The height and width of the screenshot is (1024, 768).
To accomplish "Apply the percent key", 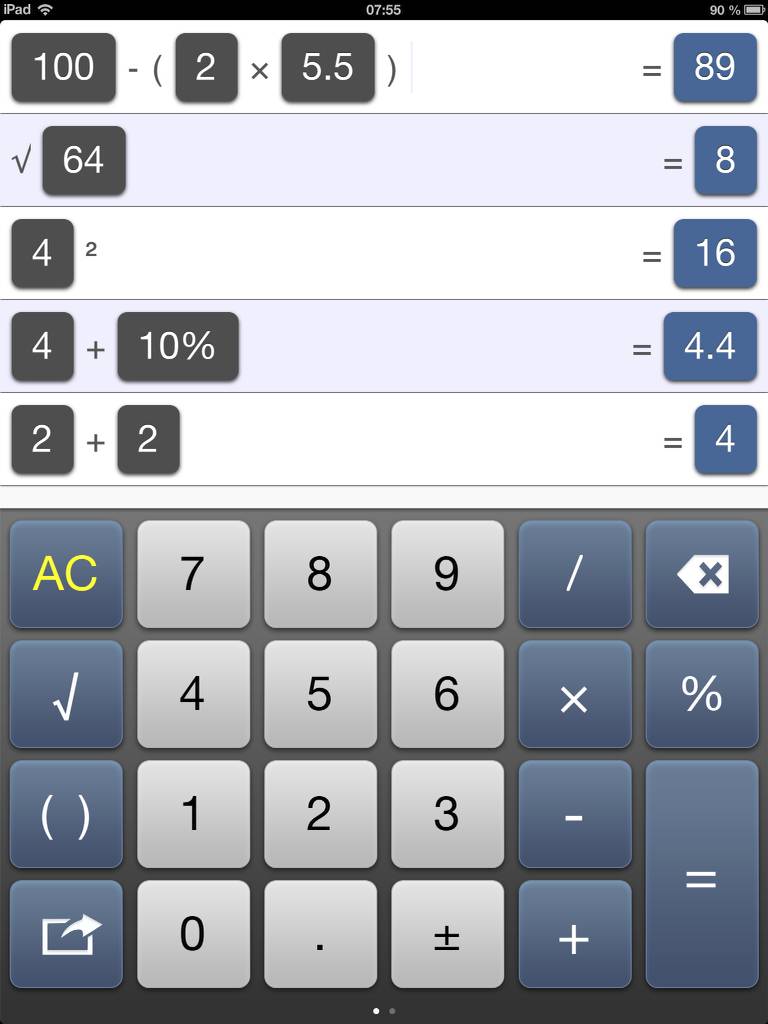I will (702, 694).
